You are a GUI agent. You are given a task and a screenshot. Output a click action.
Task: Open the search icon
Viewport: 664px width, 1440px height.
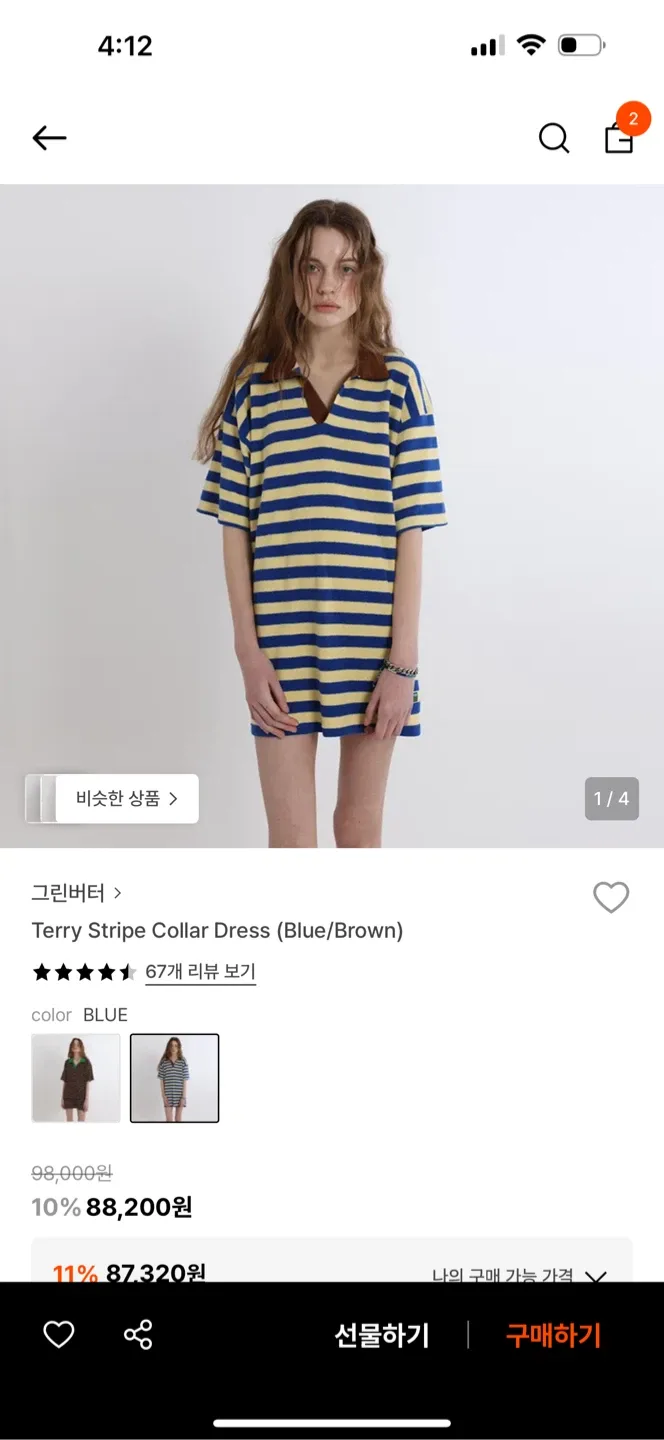pos(554,138)
